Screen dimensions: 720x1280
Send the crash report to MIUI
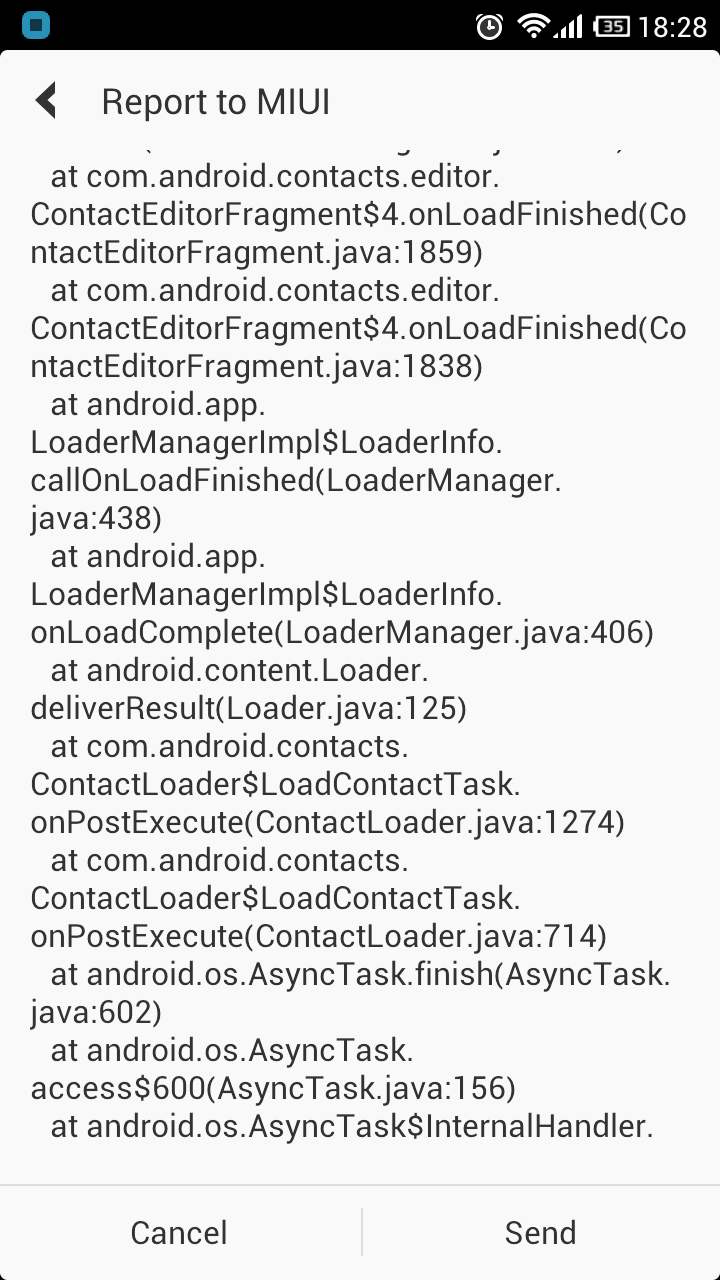coord(541,1232)
